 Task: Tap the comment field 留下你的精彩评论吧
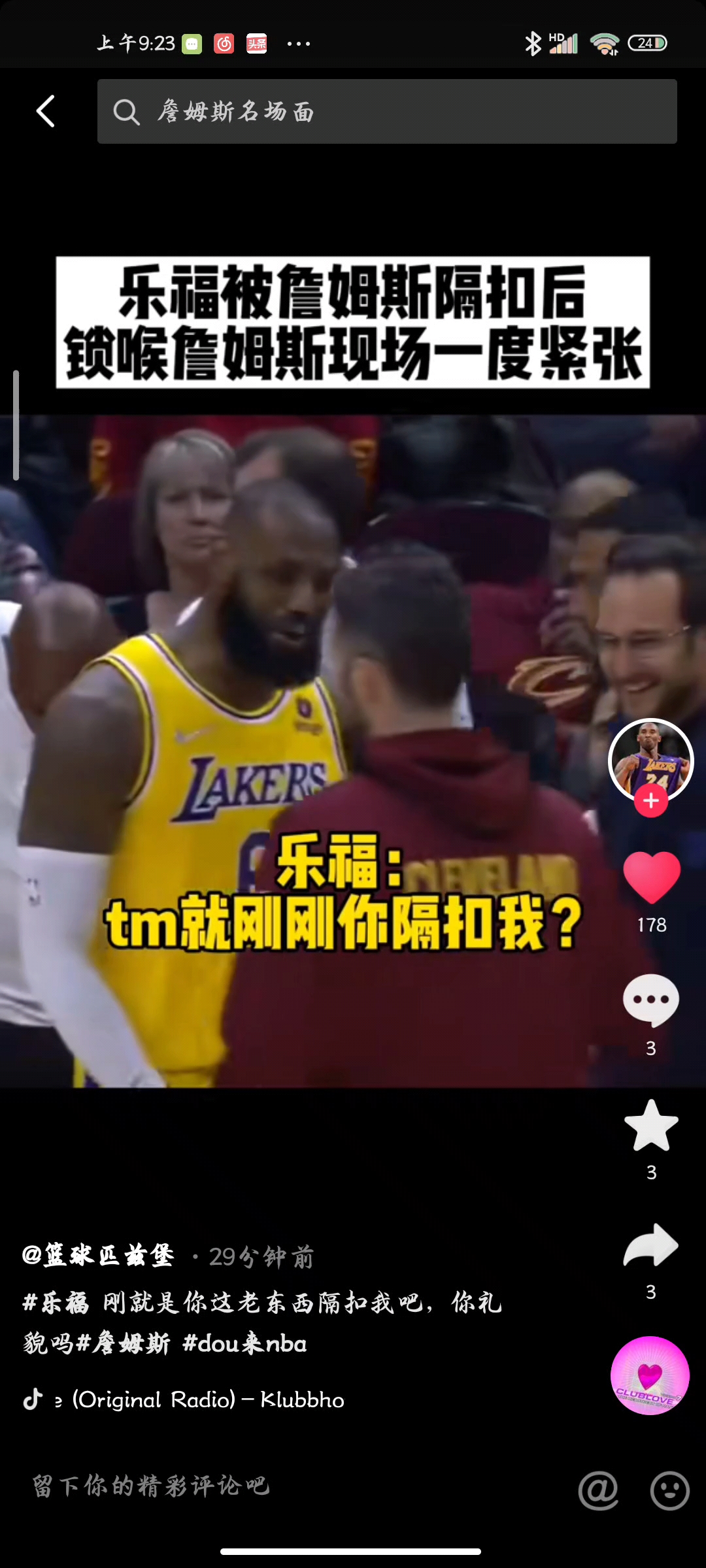pos(261,1486)
